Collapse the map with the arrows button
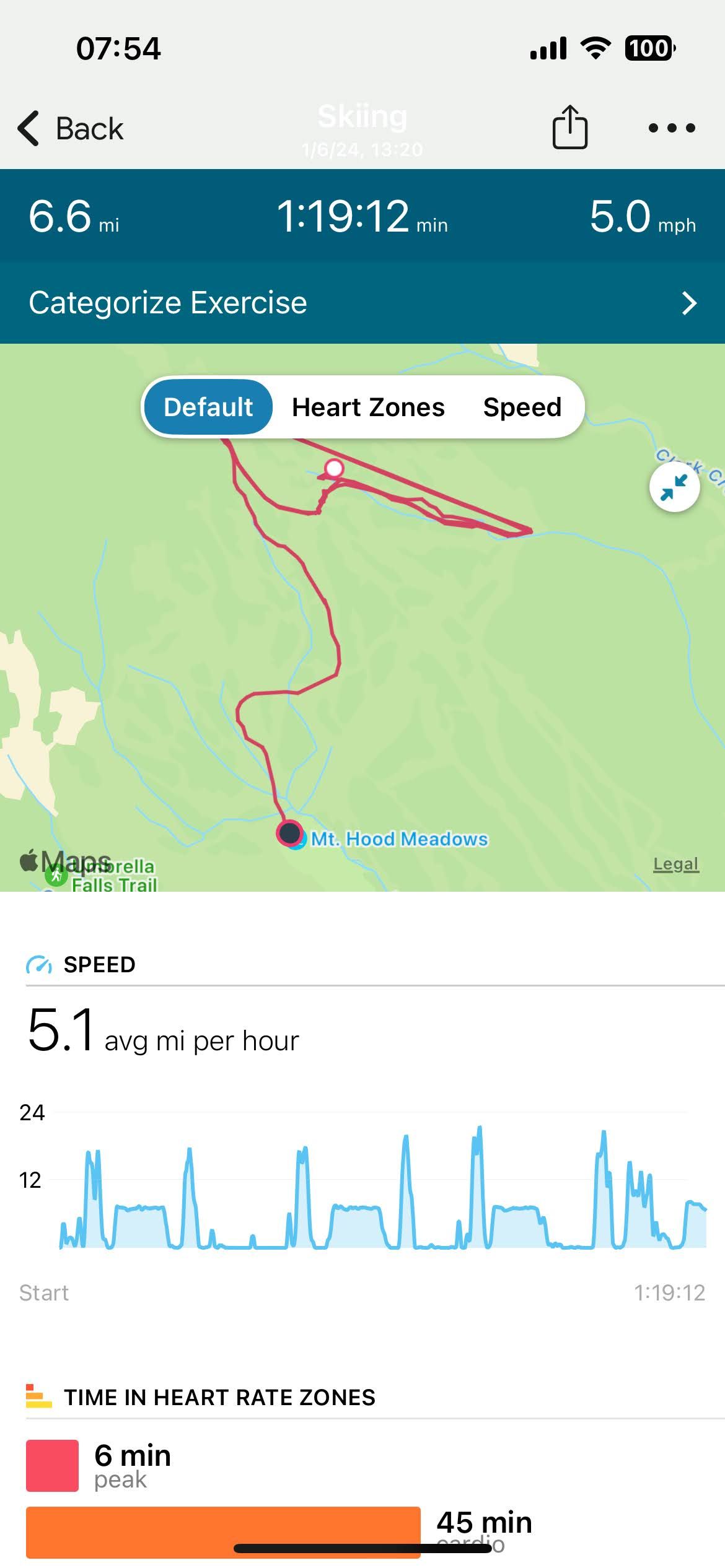Viewport: 725px width, 1568px height. [x=674, y=487]
